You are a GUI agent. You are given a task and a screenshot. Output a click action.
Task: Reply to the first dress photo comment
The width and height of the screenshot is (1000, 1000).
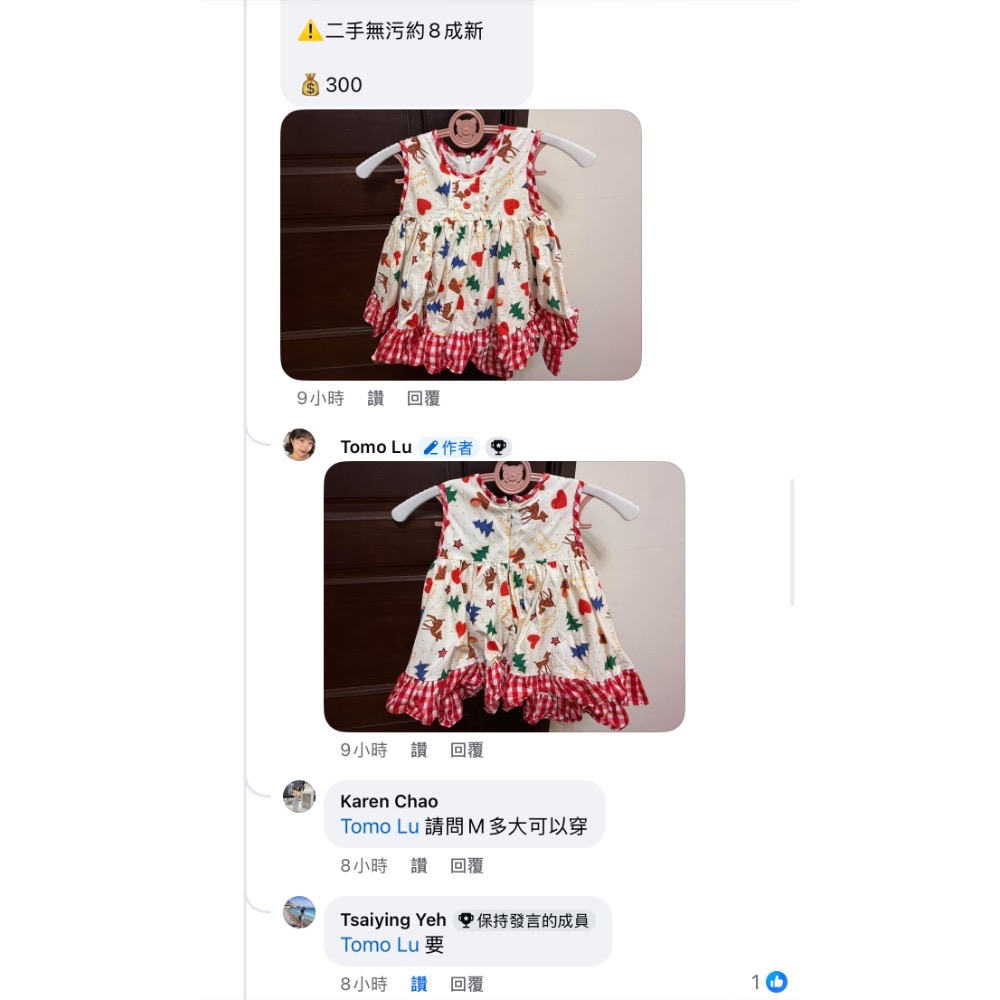click(423, 398)
